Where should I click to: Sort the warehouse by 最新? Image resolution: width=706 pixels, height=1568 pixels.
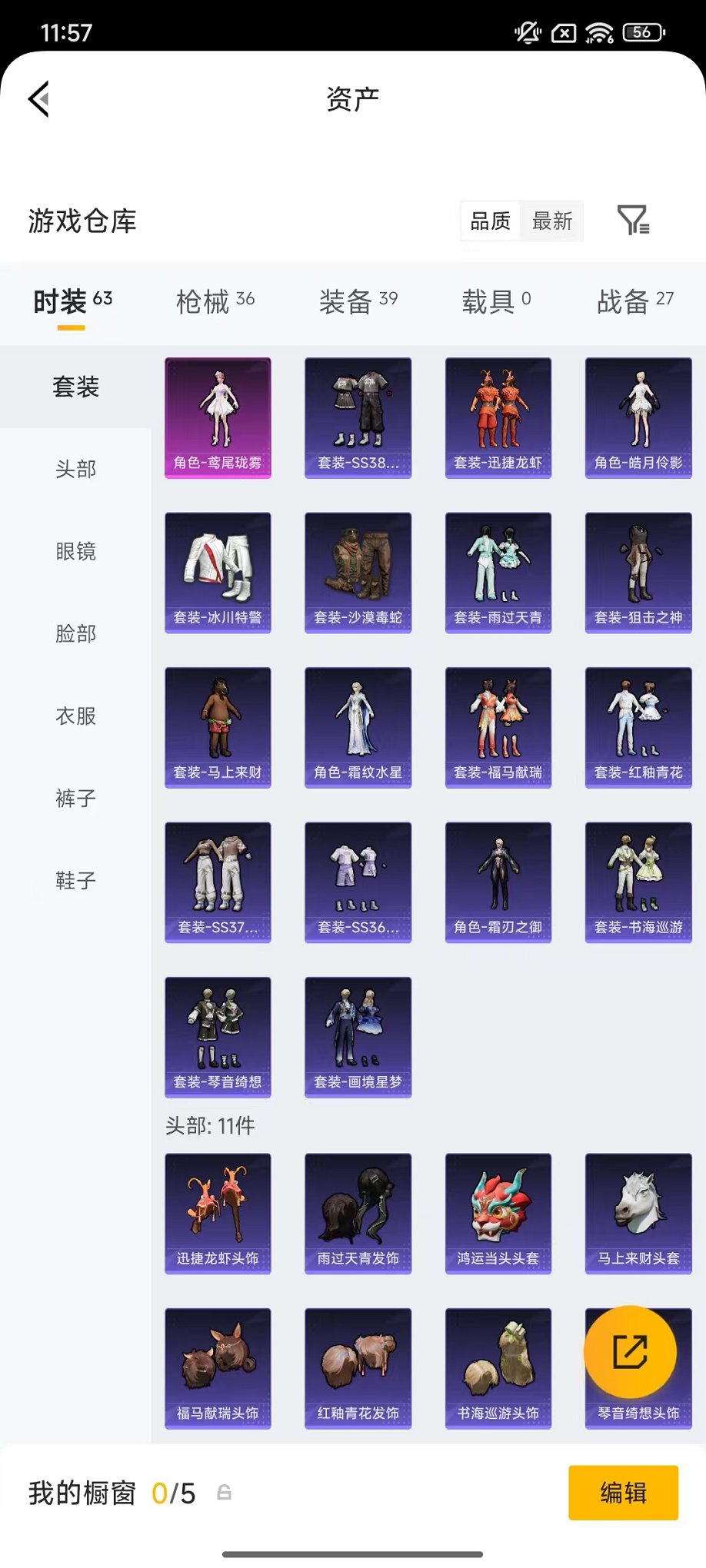(x=551, y=221)
